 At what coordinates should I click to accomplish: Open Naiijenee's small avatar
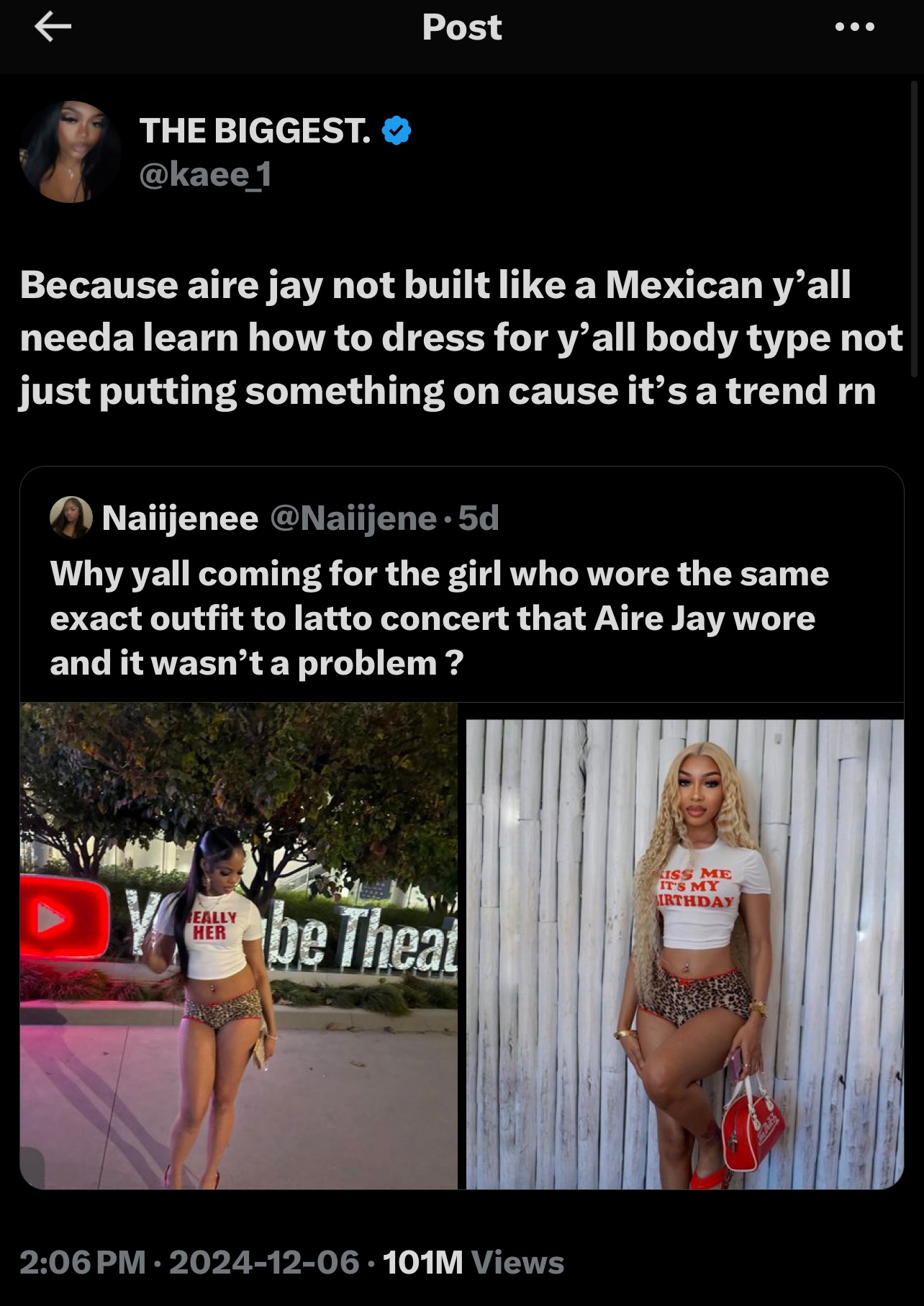click(x=71, y=518)
